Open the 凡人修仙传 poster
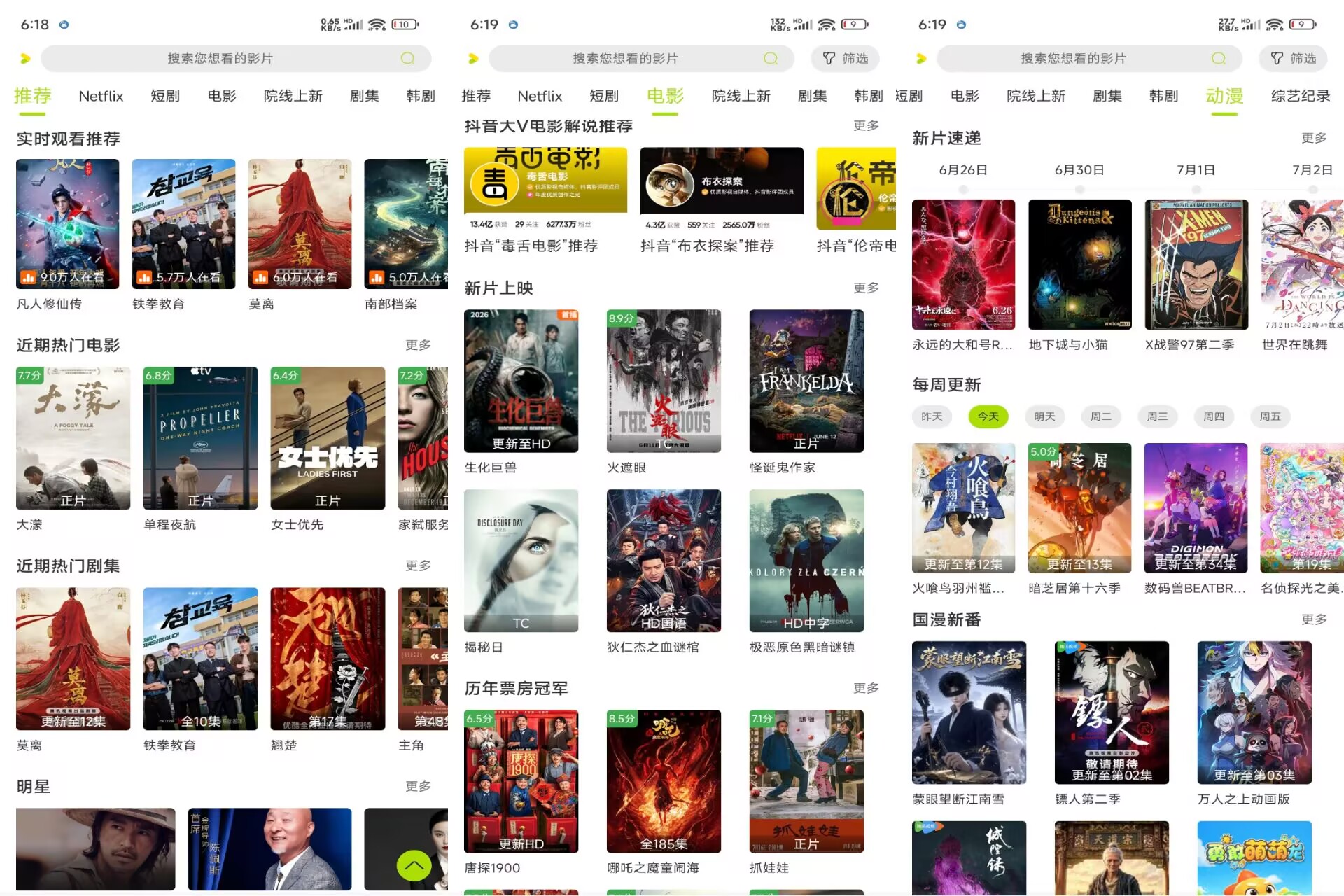The height and width of the screenshot is (896, 1344). click(68, 224)
